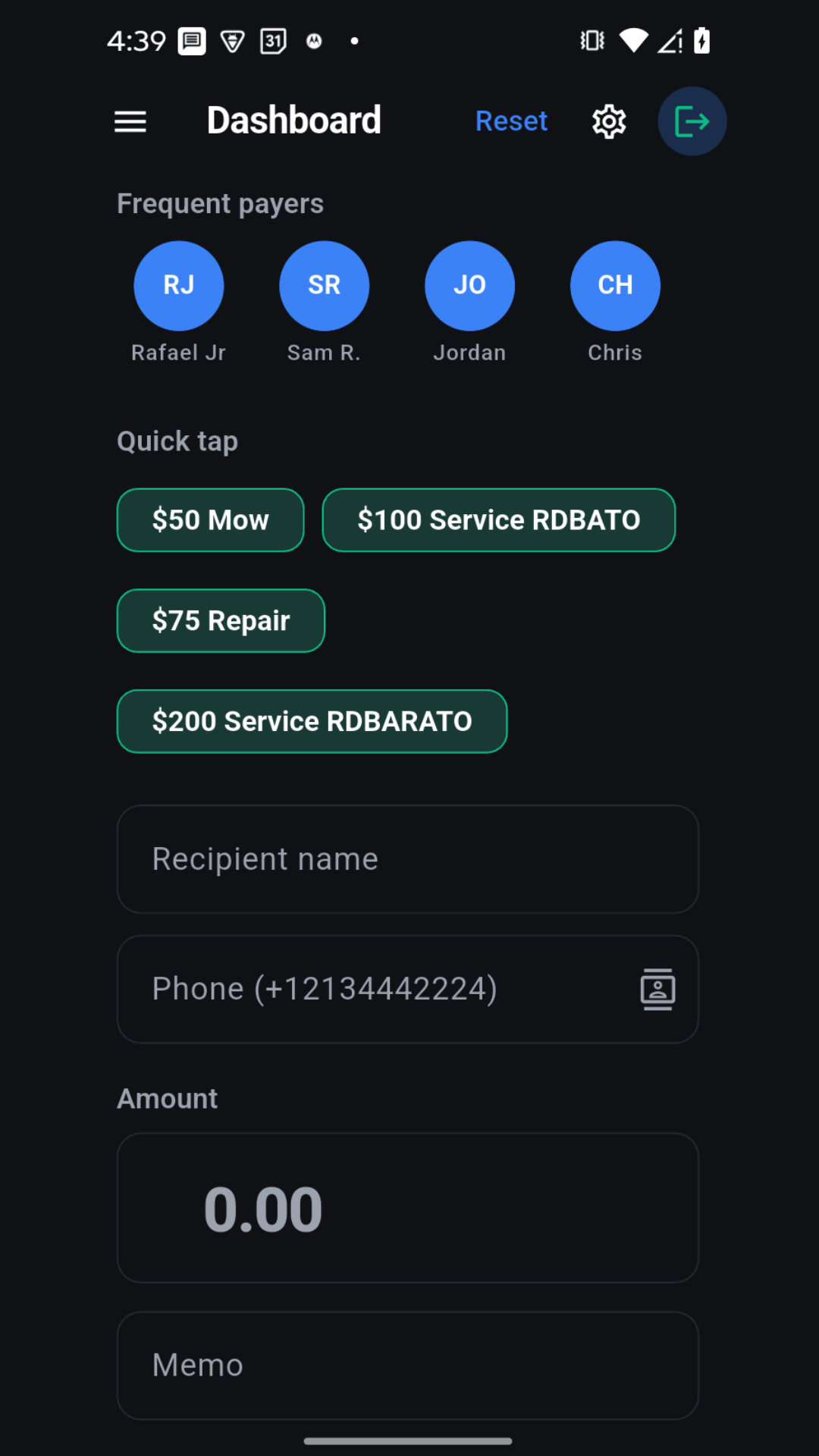Focus the Memo input field

click(407, 1363)
